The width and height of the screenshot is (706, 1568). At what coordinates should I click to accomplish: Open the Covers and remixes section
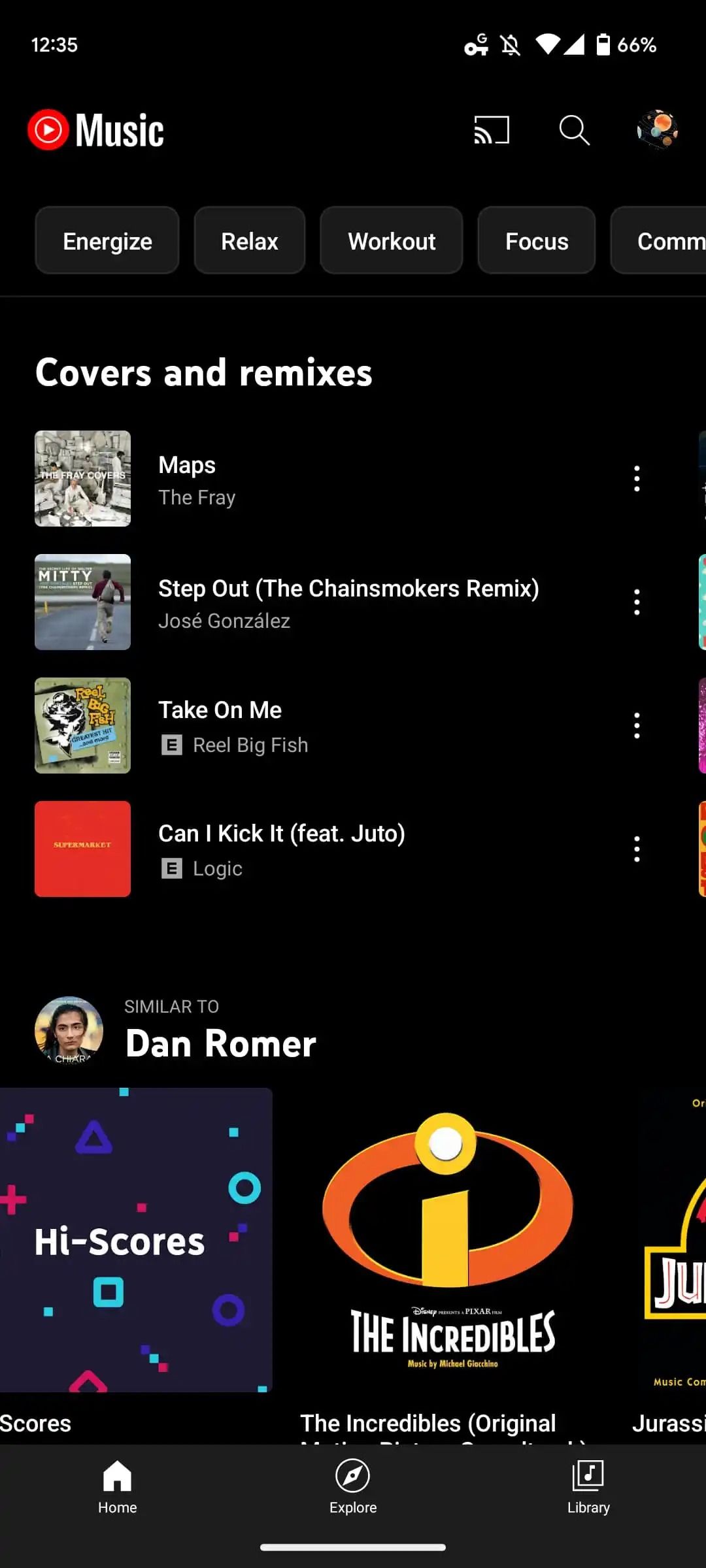point(205,372)
